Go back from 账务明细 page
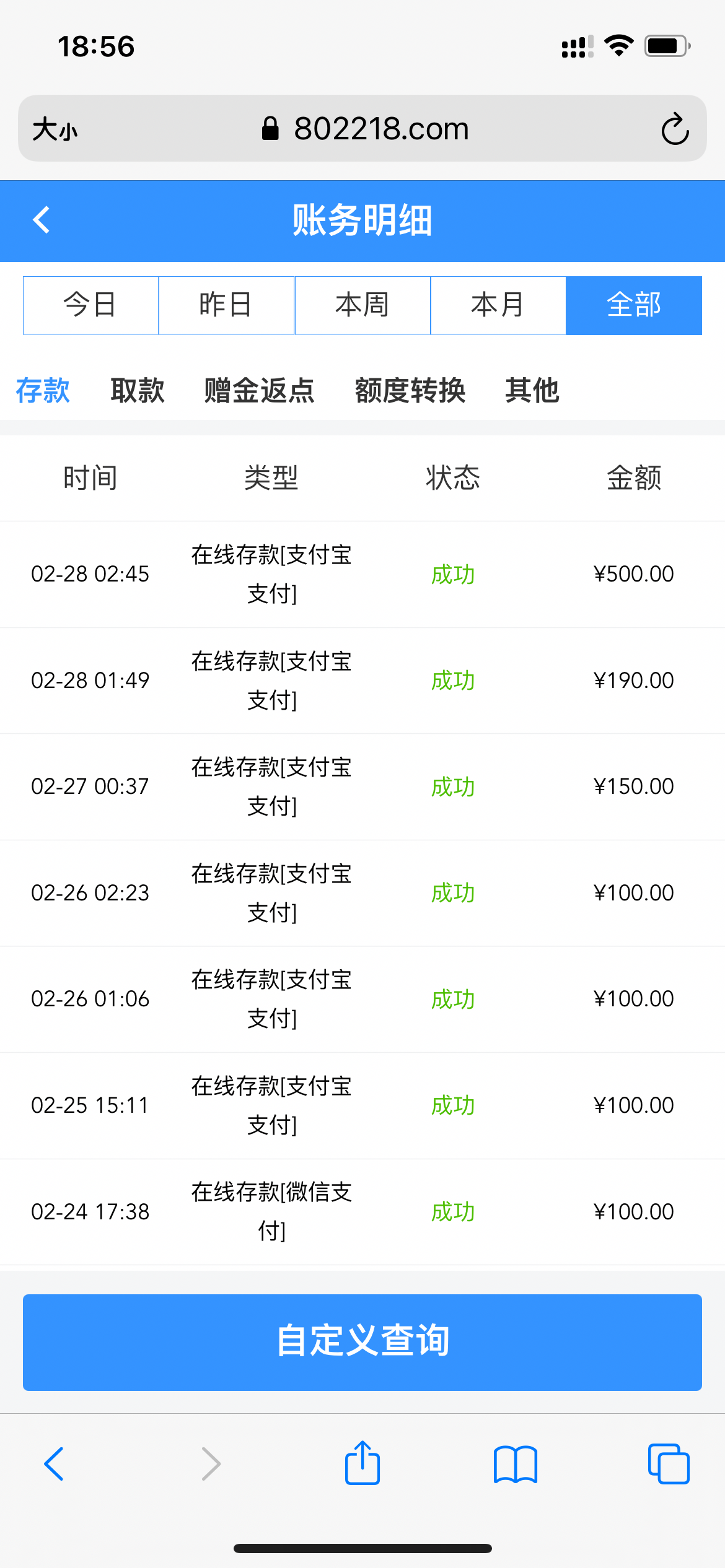The image size is (725, 1568). tap(42, 220)
